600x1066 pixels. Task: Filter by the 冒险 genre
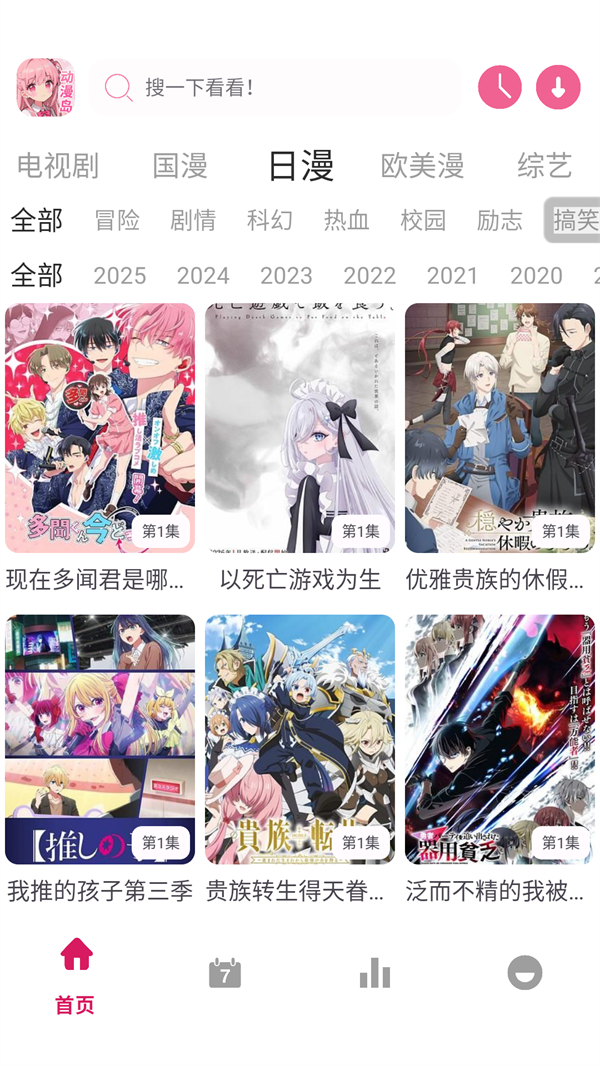pyautogui.click(x=117, y=220)
